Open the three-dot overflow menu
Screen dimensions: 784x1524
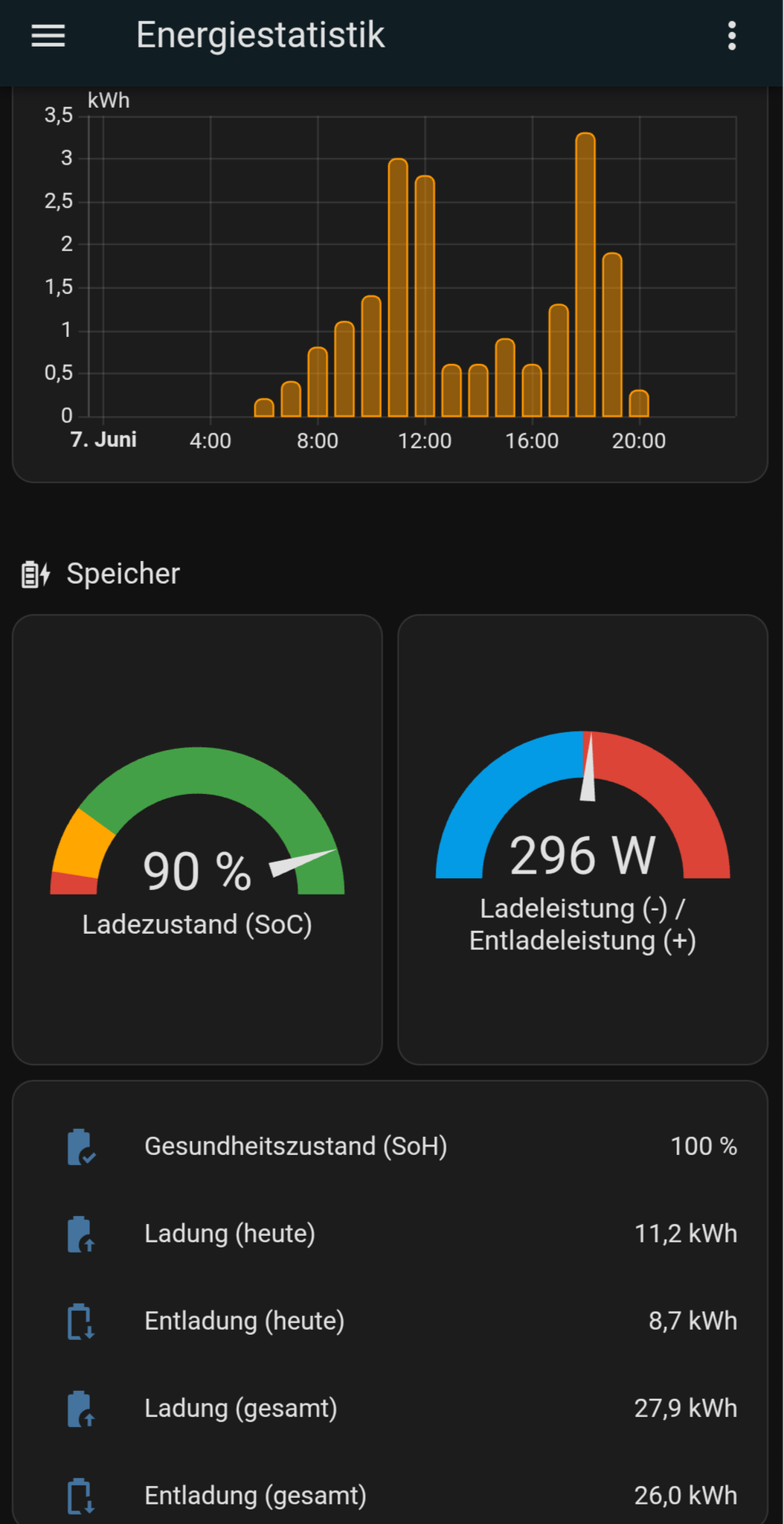(732, 36)
